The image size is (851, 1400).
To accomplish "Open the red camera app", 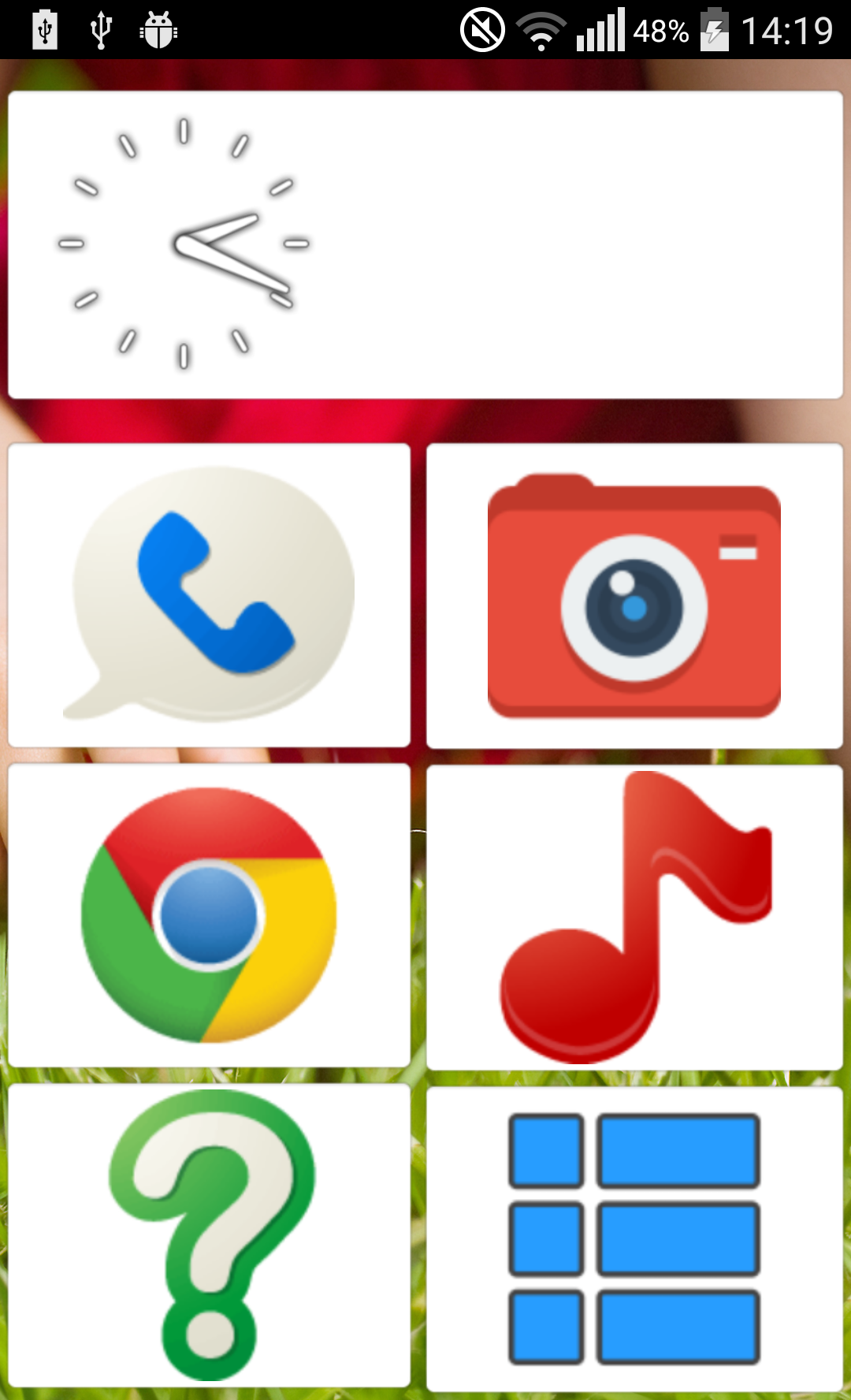I will 634,597.
